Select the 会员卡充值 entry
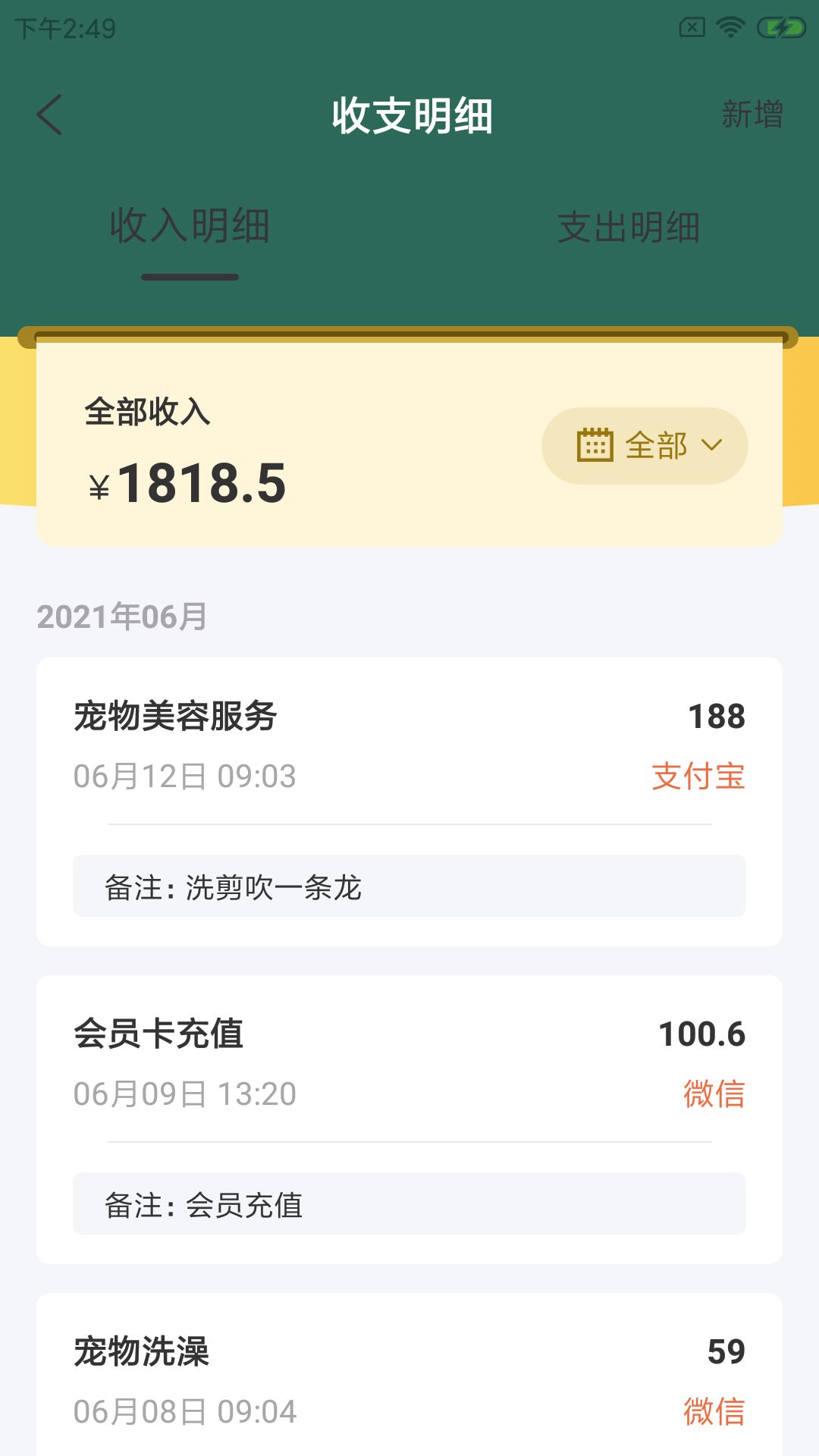This screenshot has width=819, height=1456. click(x=409, y=1115)
